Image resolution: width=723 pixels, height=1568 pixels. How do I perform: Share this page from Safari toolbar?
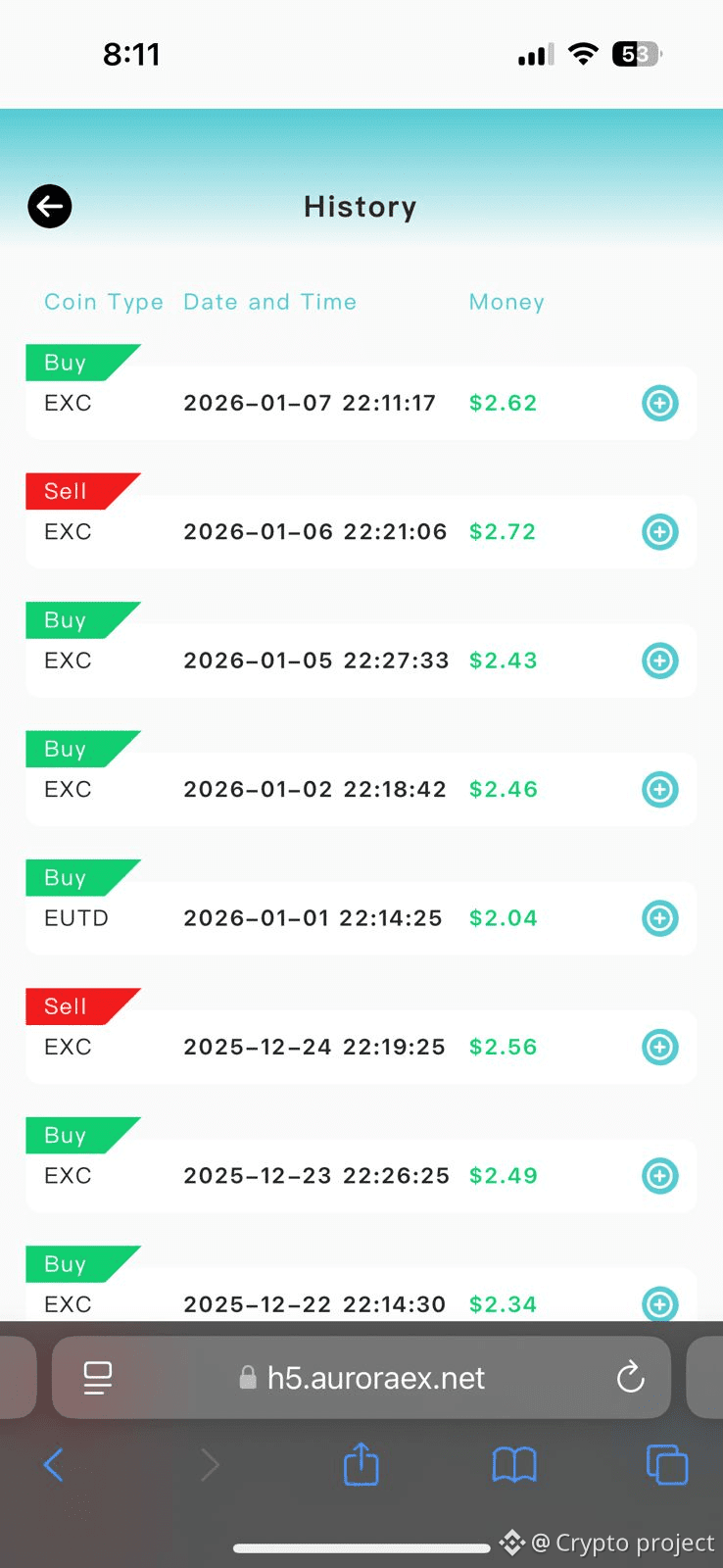(x=361, y=1465)
